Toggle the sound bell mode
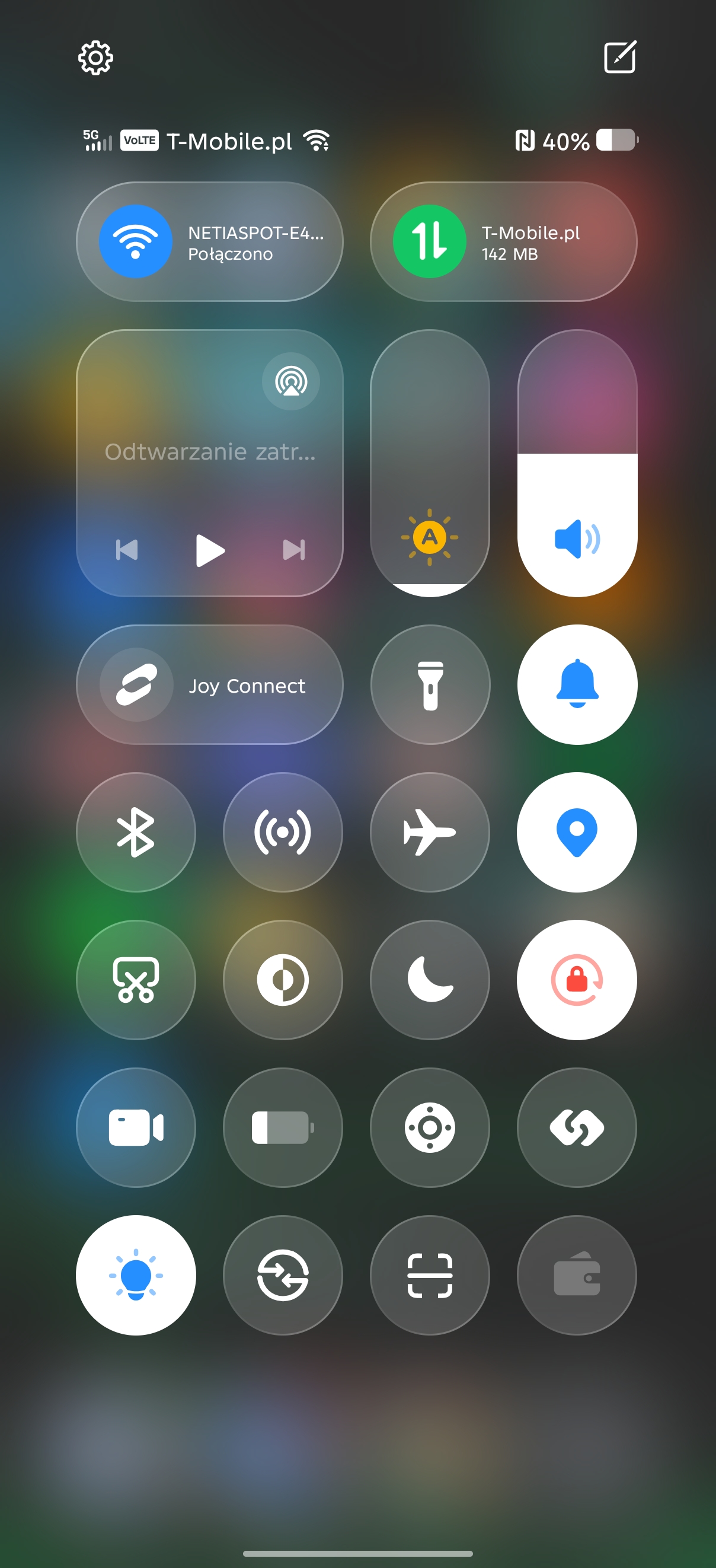Screen dimensions: 716x1568 (x=577, y=685)
